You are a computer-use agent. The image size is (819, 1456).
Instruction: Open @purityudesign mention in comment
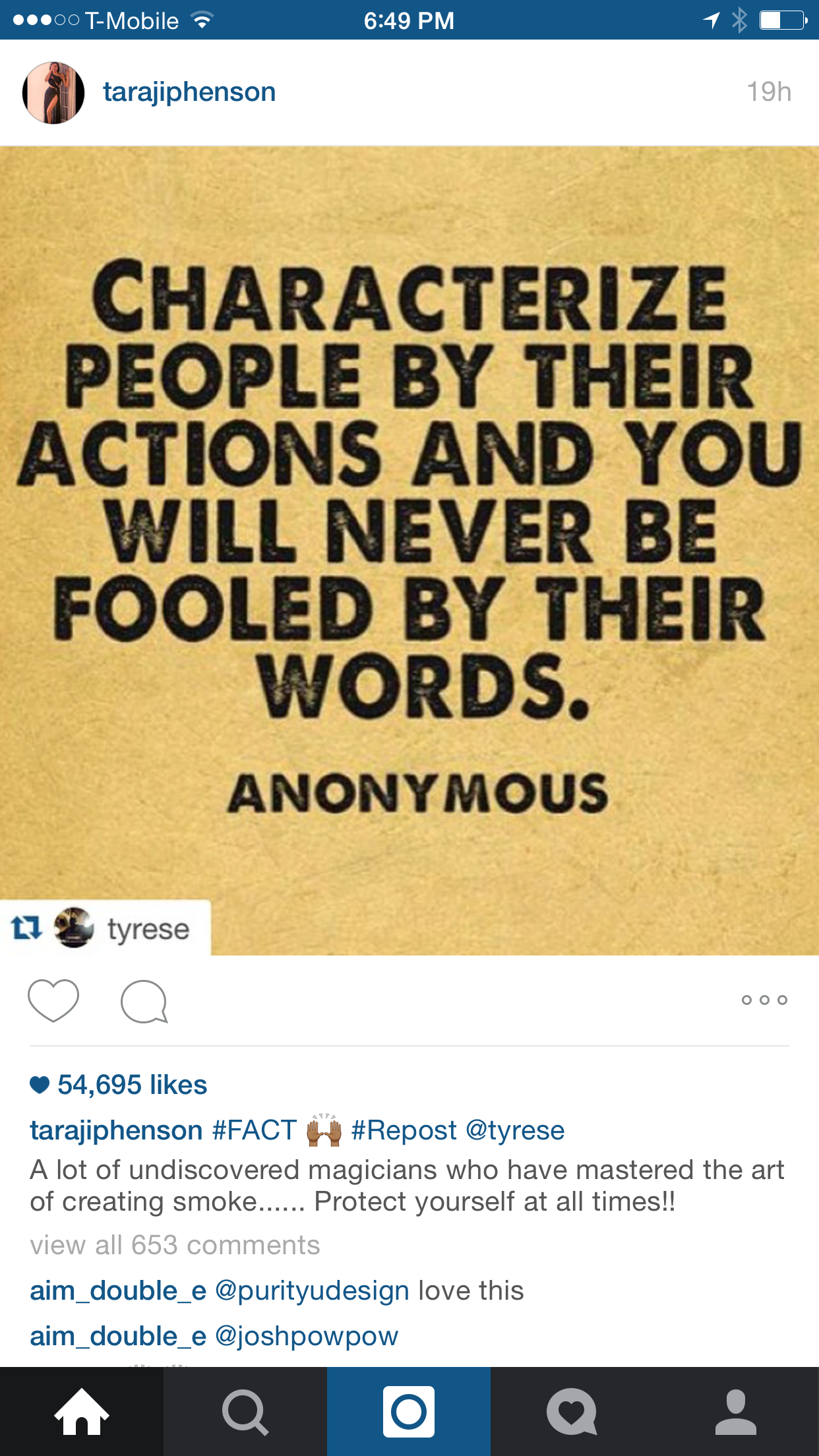pos(313,1290)
